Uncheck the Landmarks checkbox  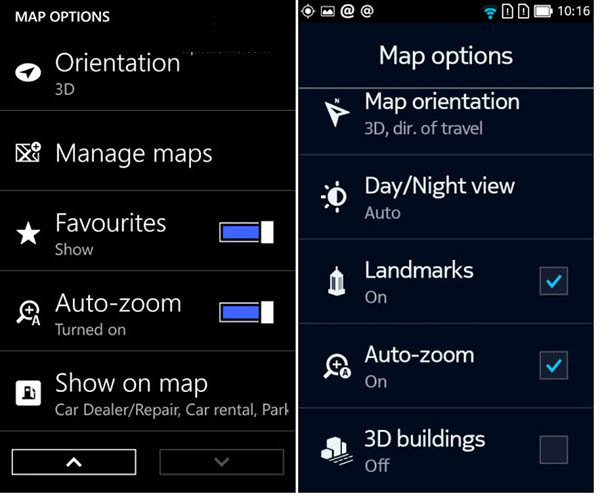(x=553, y=281)
